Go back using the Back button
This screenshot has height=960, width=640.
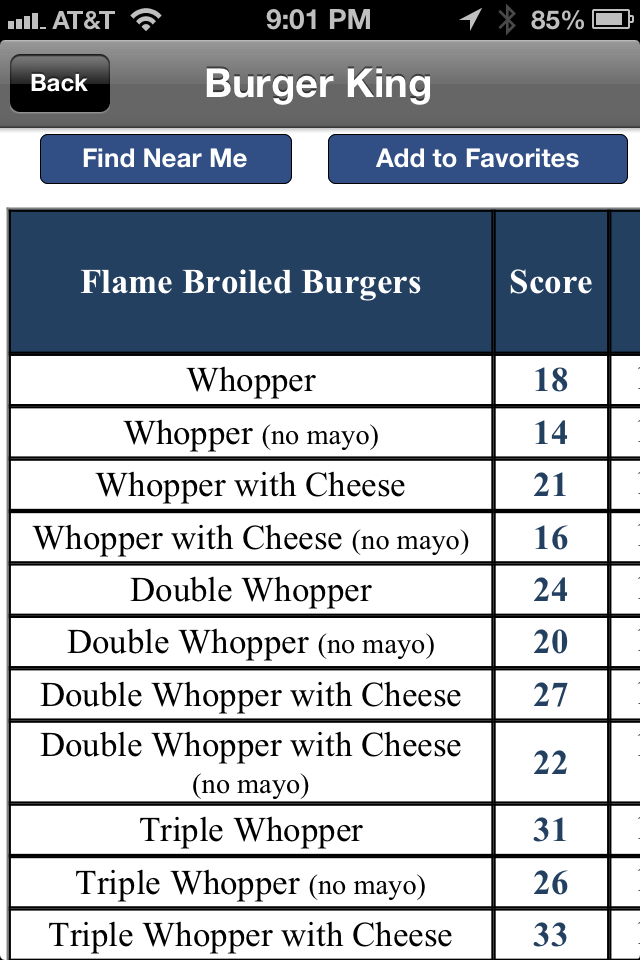[x=59, y=84]
